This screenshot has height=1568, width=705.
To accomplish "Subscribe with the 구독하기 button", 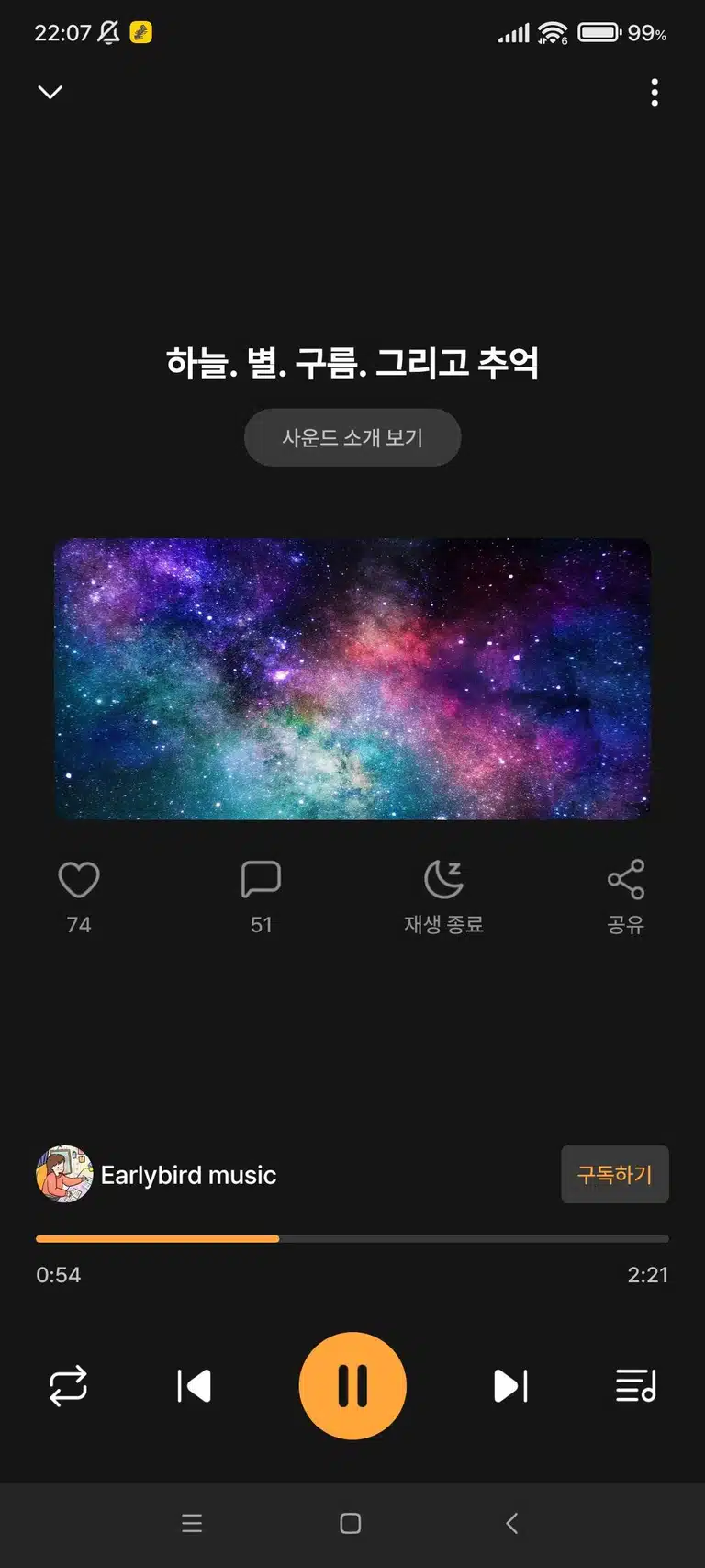I will pos(615,1174).
